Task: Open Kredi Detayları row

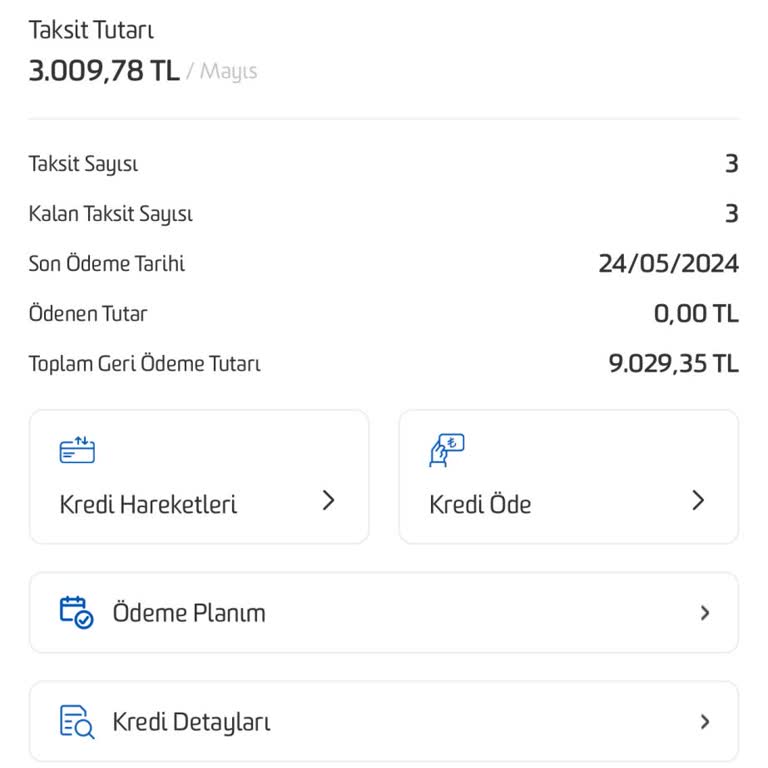Action: point(384,721)
